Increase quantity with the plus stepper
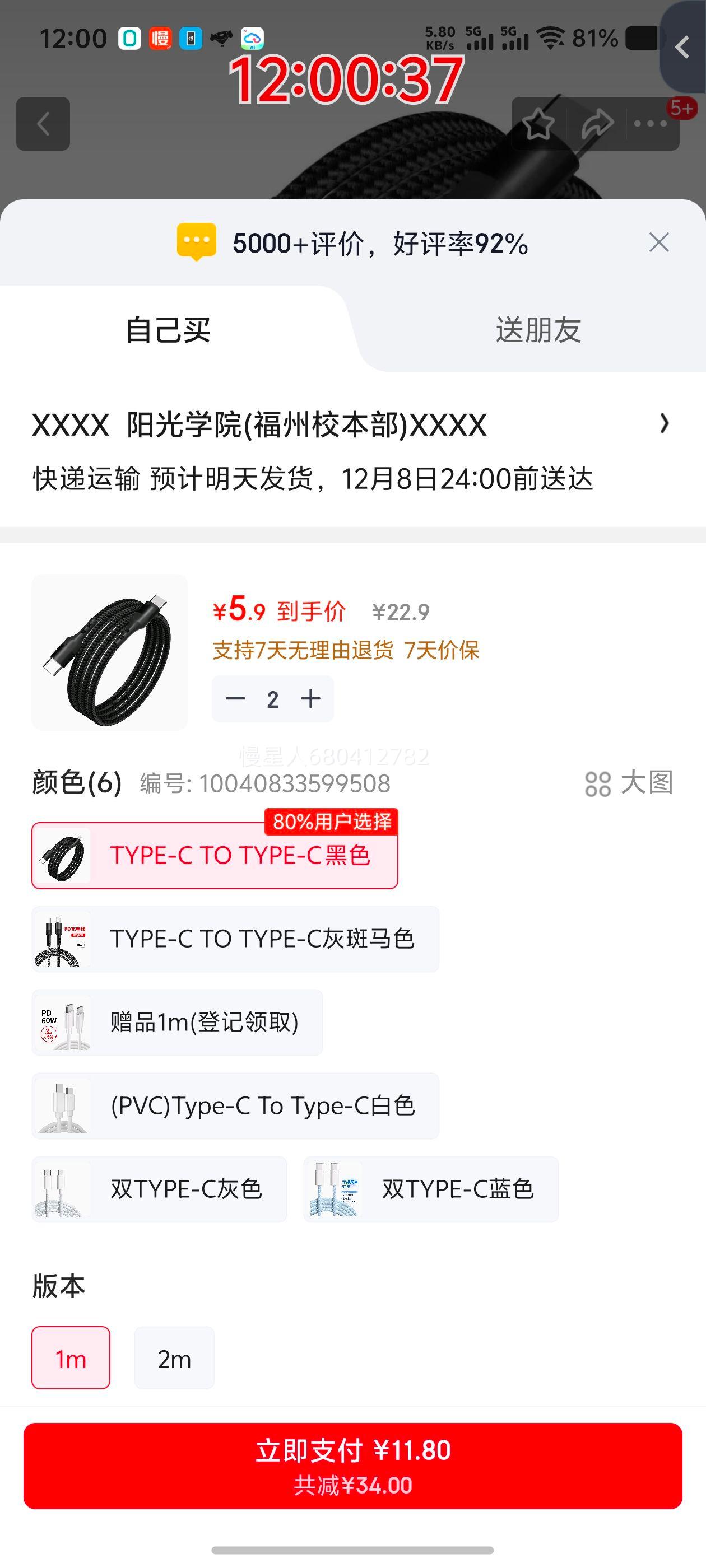Screen dimensions: 706x1568 tap(309, 699)
